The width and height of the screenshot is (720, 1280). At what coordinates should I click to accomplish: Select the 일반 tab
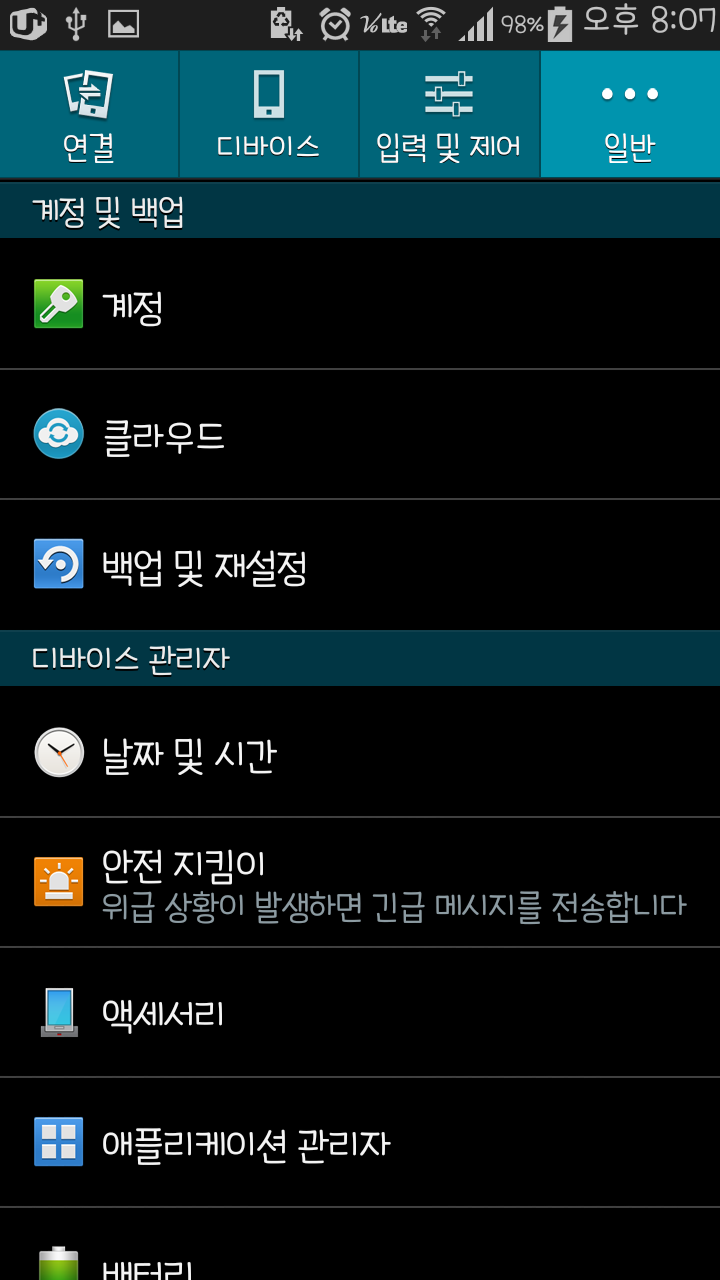coord(630,115)
